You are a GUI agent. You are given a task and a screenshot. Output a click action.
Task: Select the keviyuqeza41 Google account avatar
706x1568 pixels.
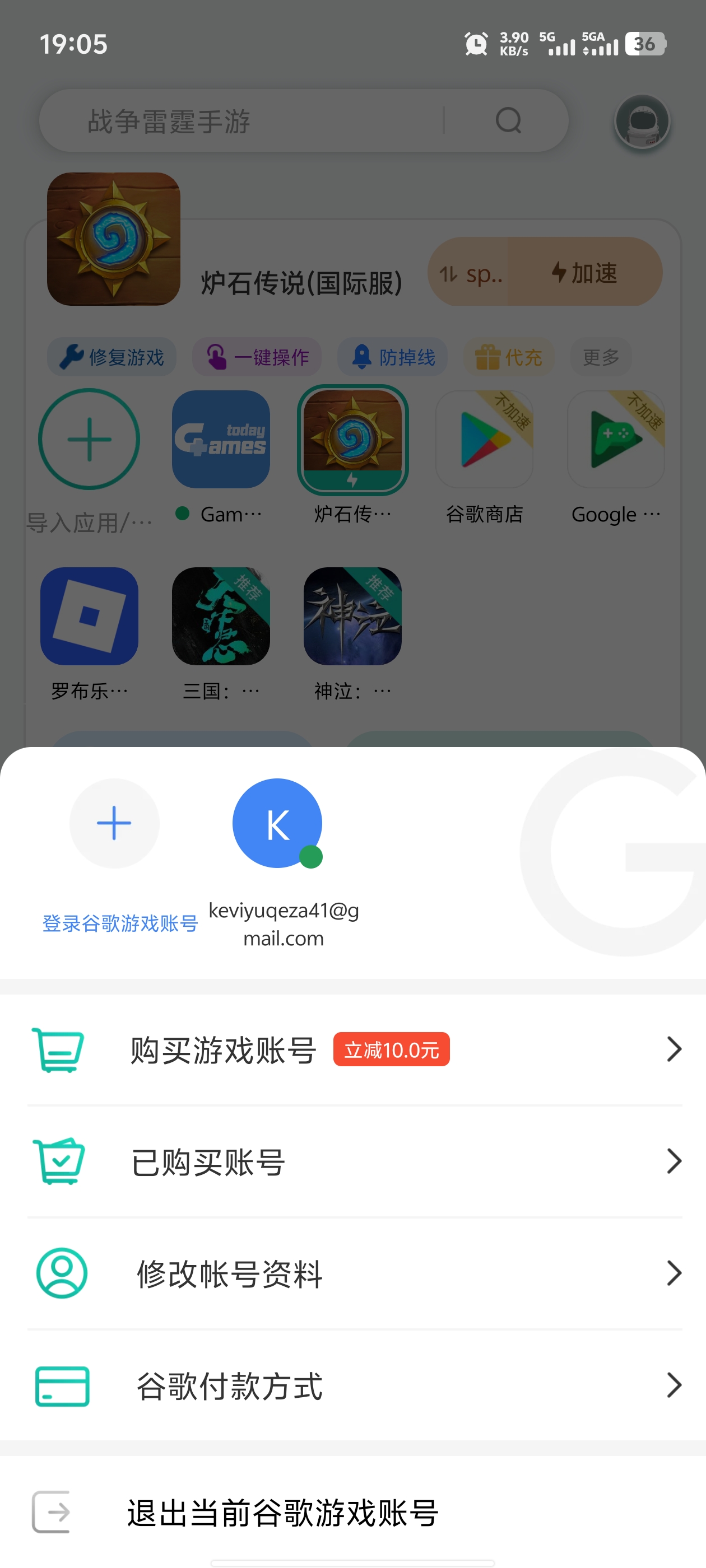277,822
